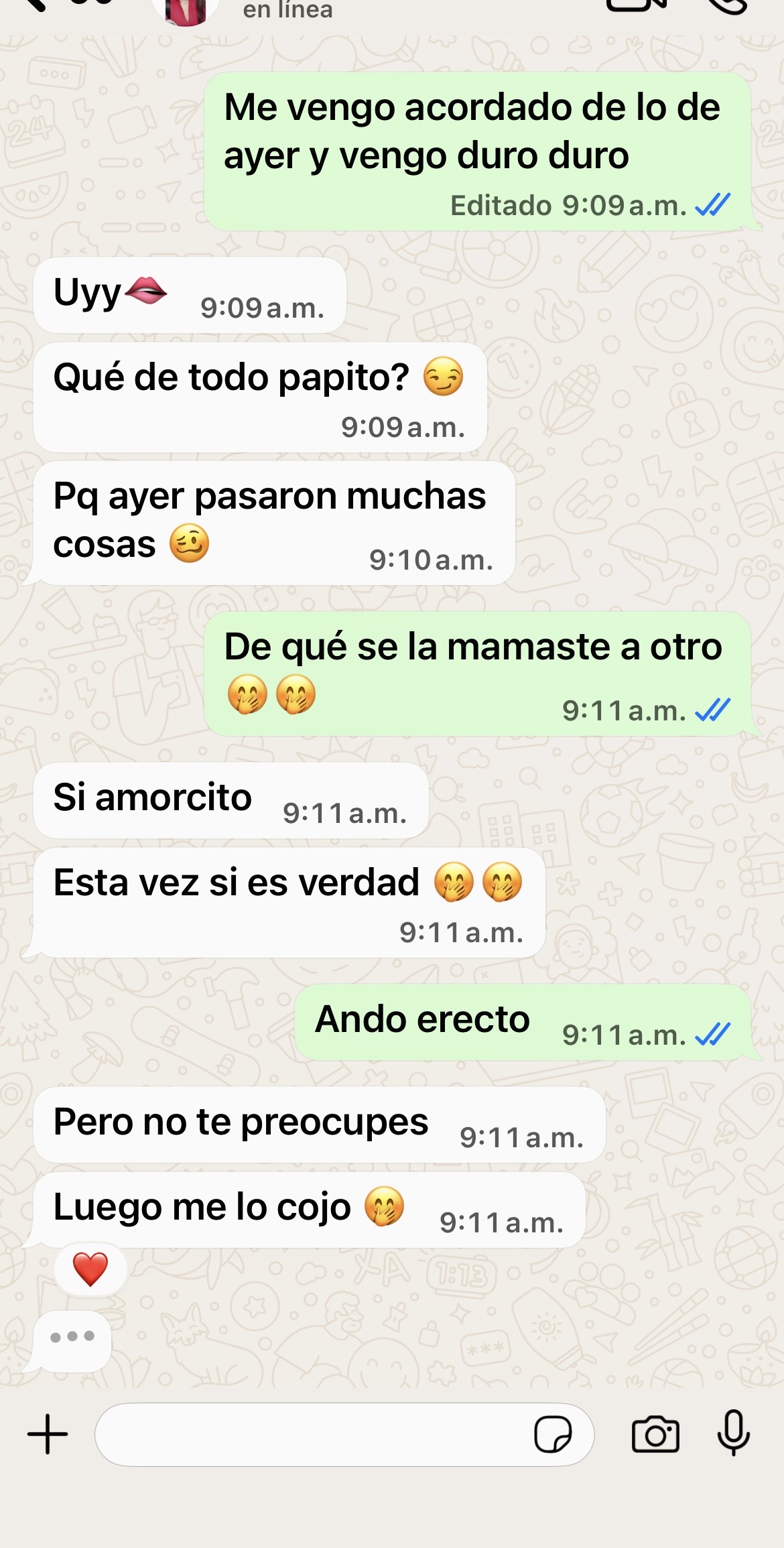Screen dimensions: 784x1548
Task: Go back to the chats list
Action: [34, 4]
